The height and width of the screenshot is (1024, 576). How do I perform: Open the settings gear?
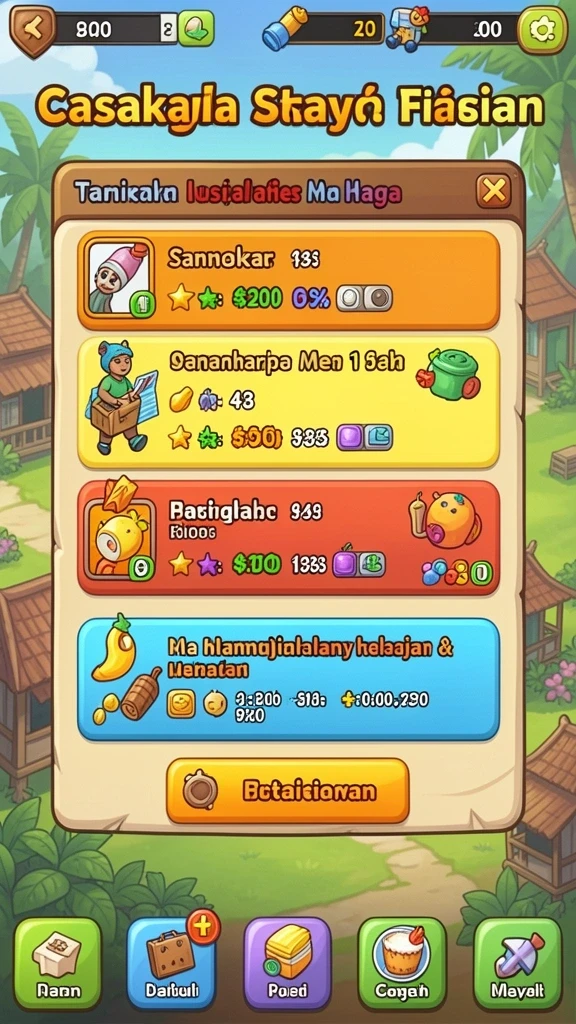tap(542, 29)
